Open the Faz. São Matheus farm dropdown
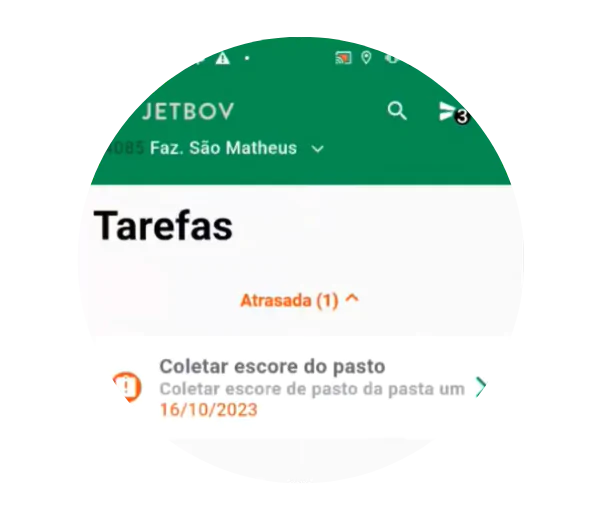This screenshot has height=520, width=602. point(236,148)
